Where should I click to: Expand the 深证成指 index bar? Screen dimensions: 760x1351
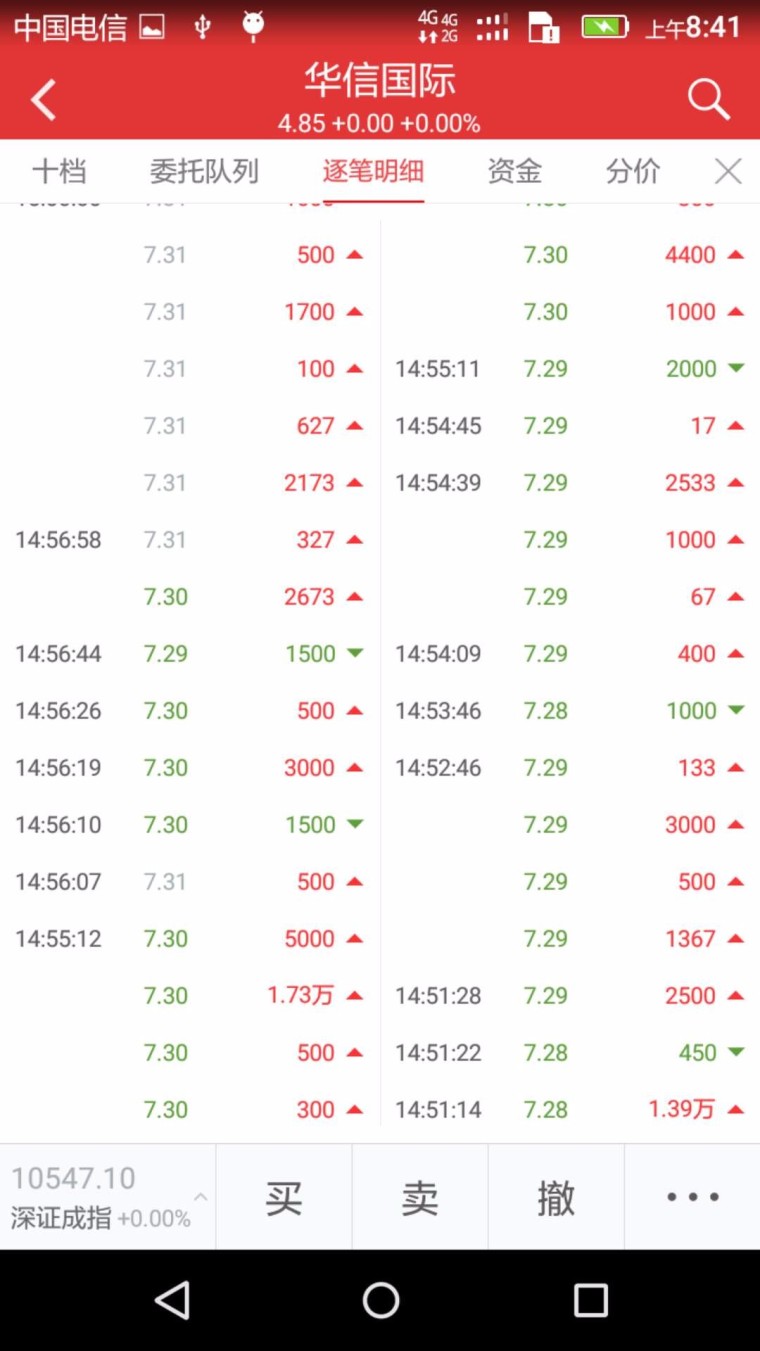(x=107, y=1197)
